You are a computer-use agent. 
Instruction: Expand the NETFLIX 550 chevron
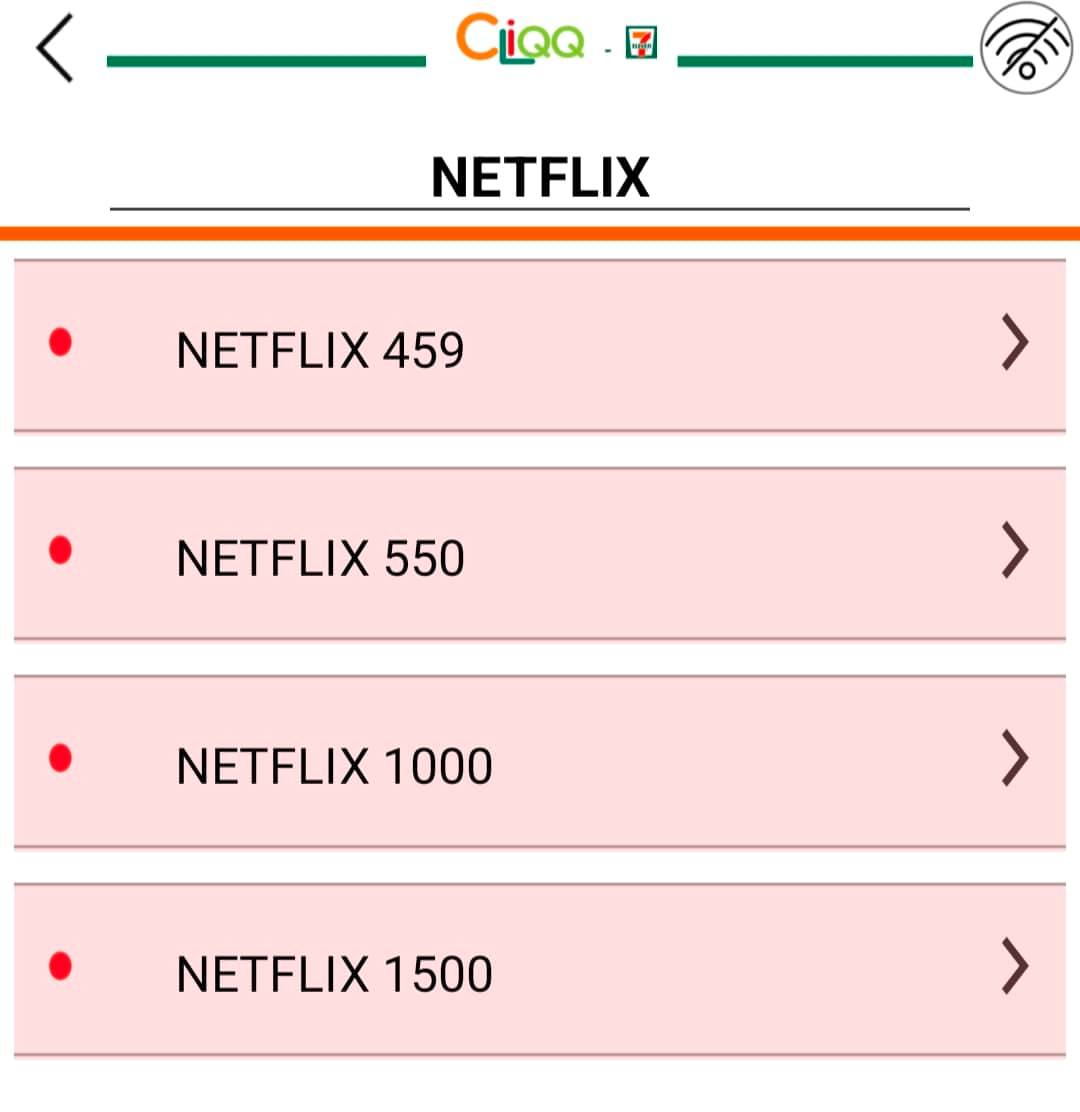(x=1016, y=551)
